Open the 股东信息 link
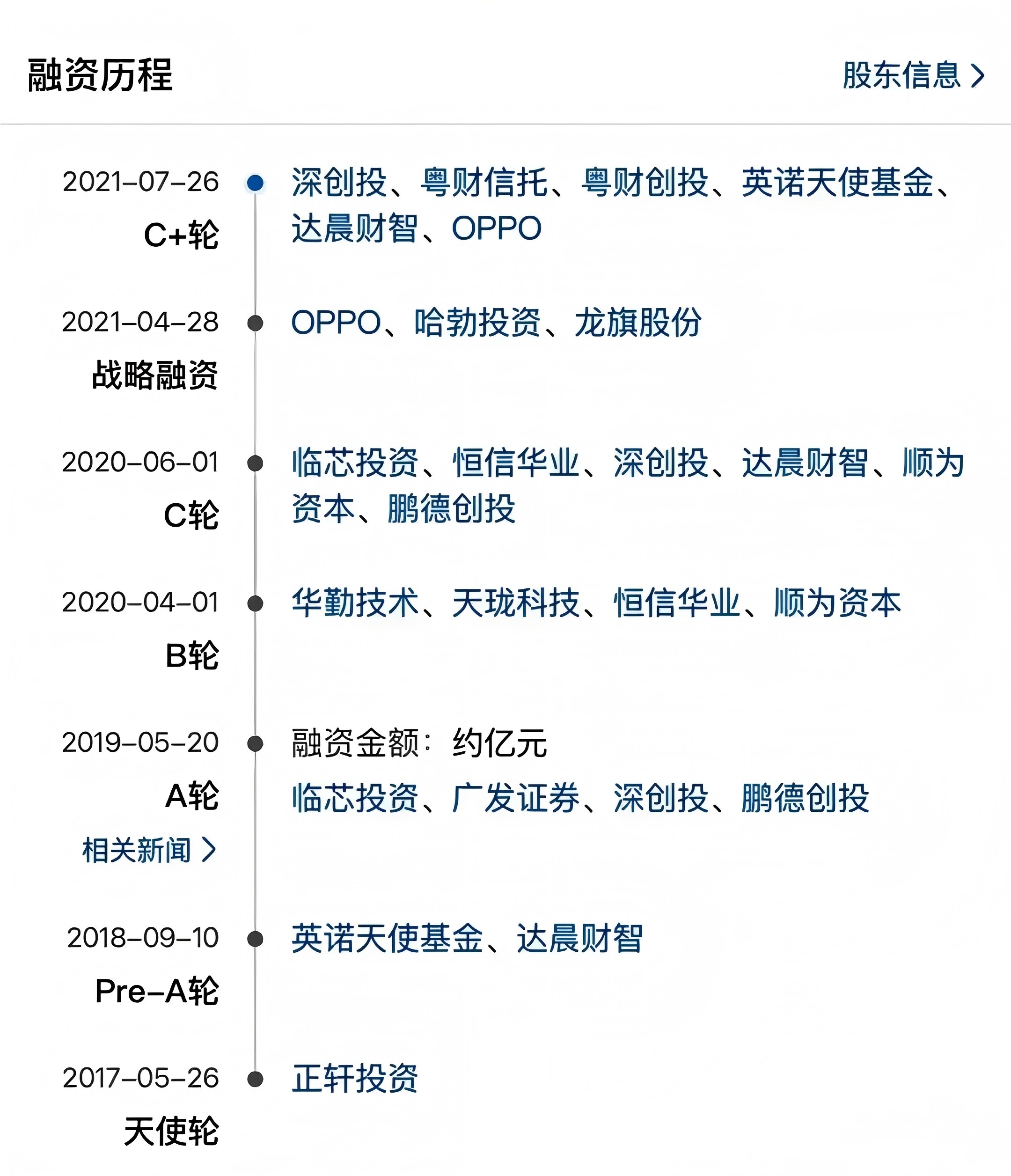The height and width of the screenshot is (1176, 1011). tap(912, 75)
